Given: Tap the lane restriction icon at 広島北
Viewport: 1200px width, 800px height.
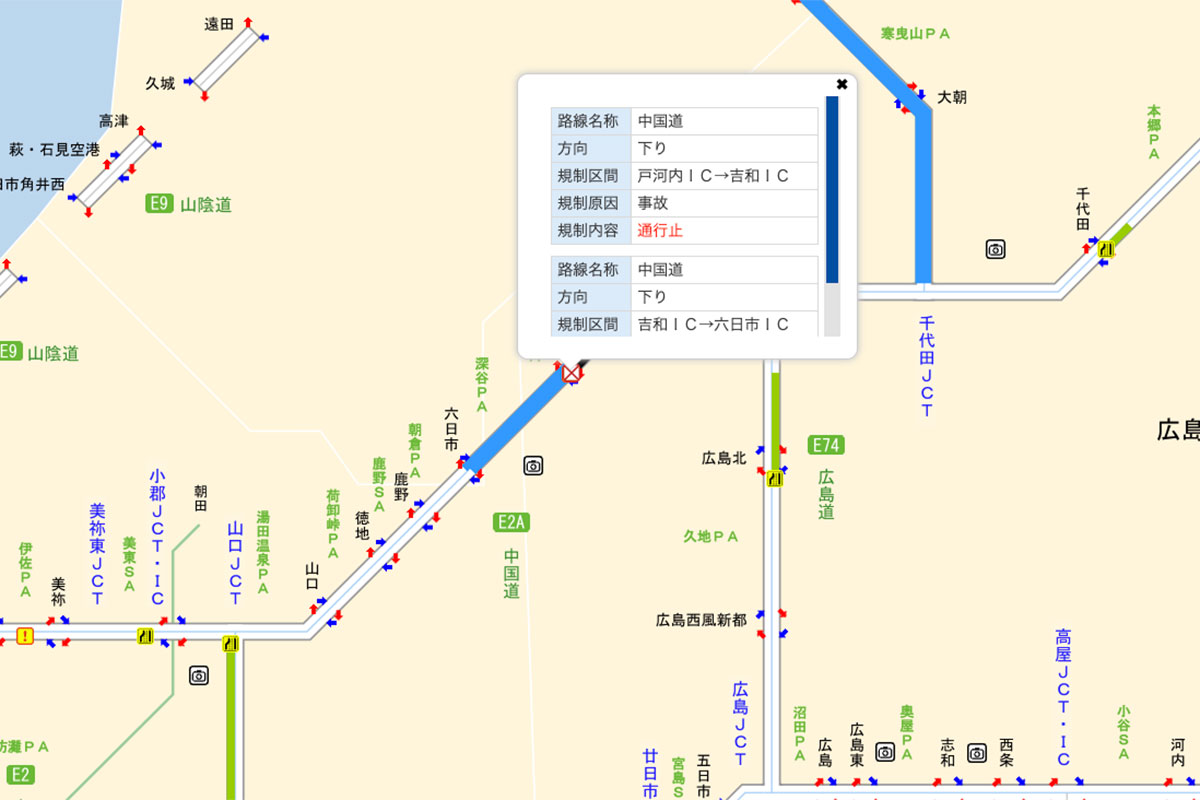Looking at the screenshot, I should pyautogui.click(x=774, y=479).
